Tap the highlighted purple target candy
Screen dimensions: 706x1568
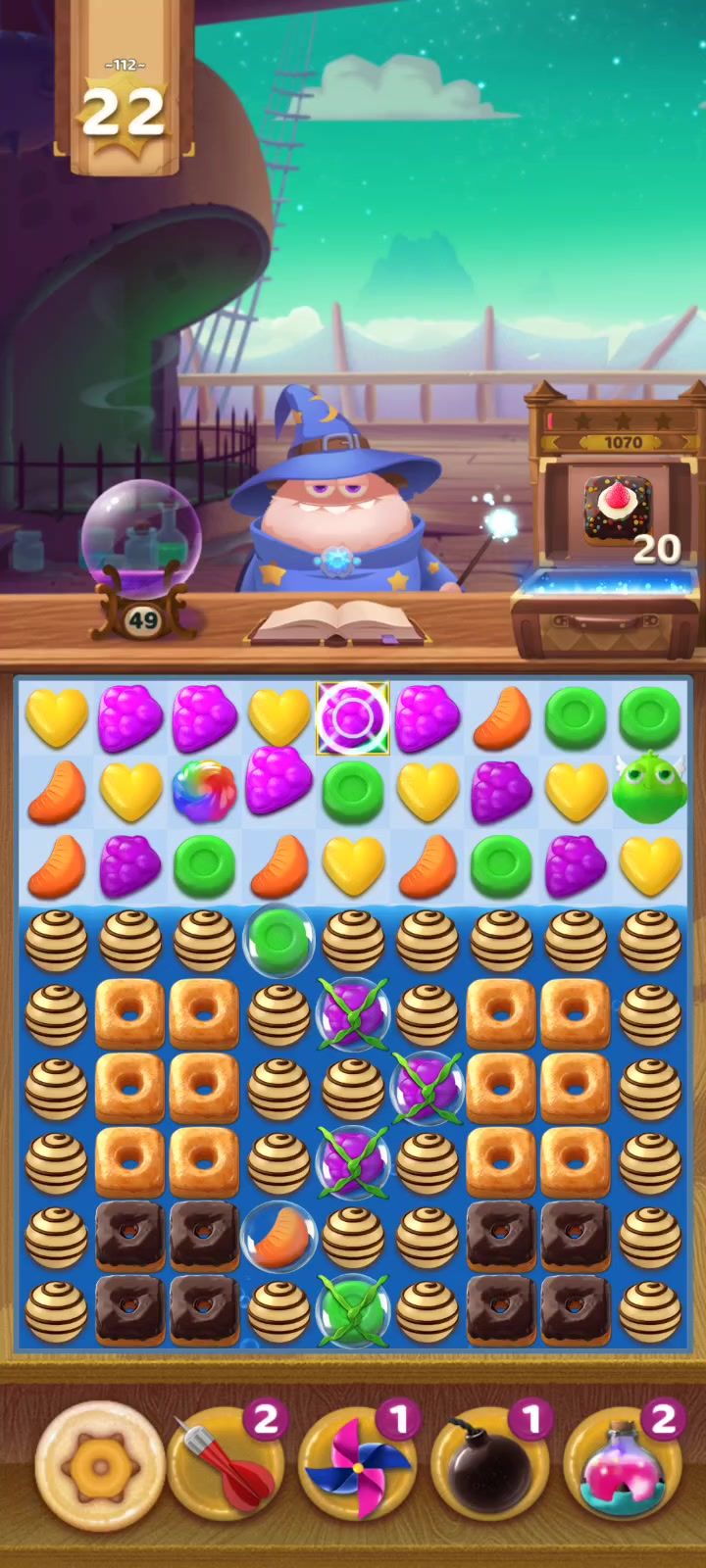coord(352,718)
